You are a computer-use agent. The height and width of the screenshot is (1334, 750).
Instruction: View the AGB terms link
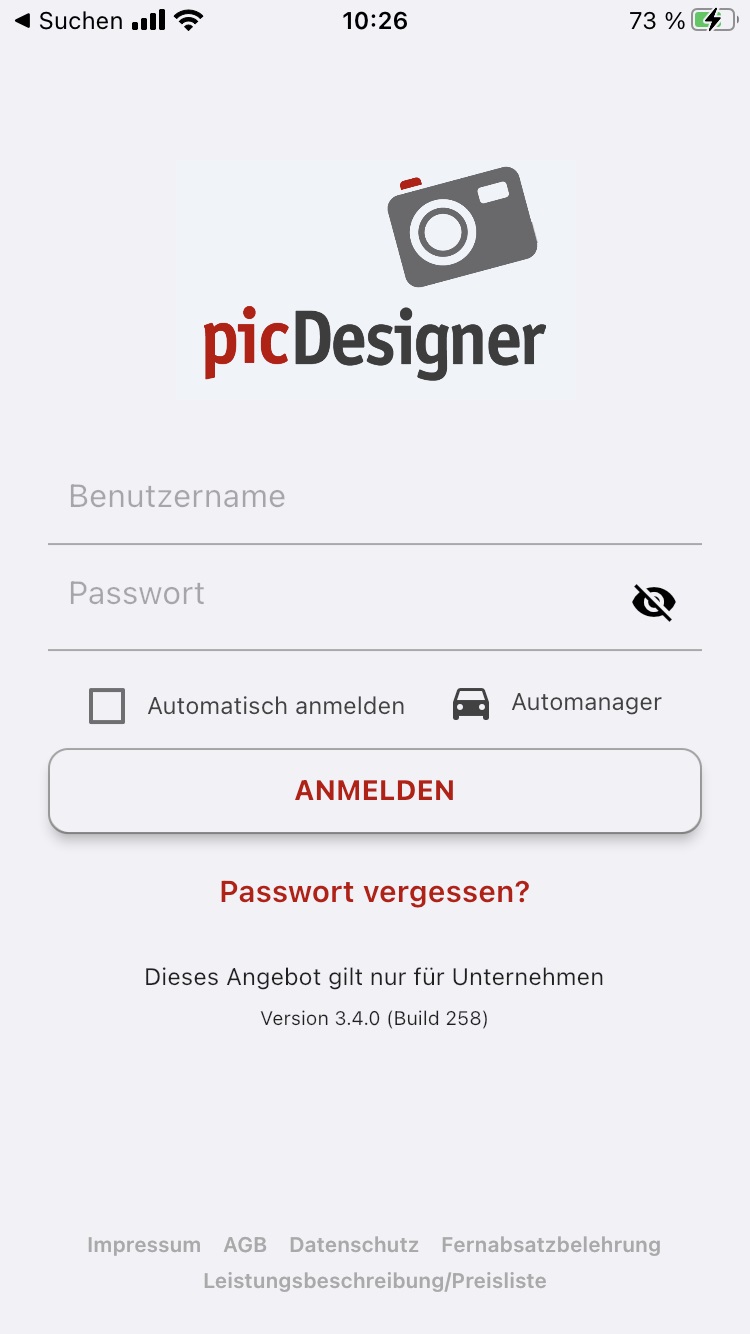245,1245
